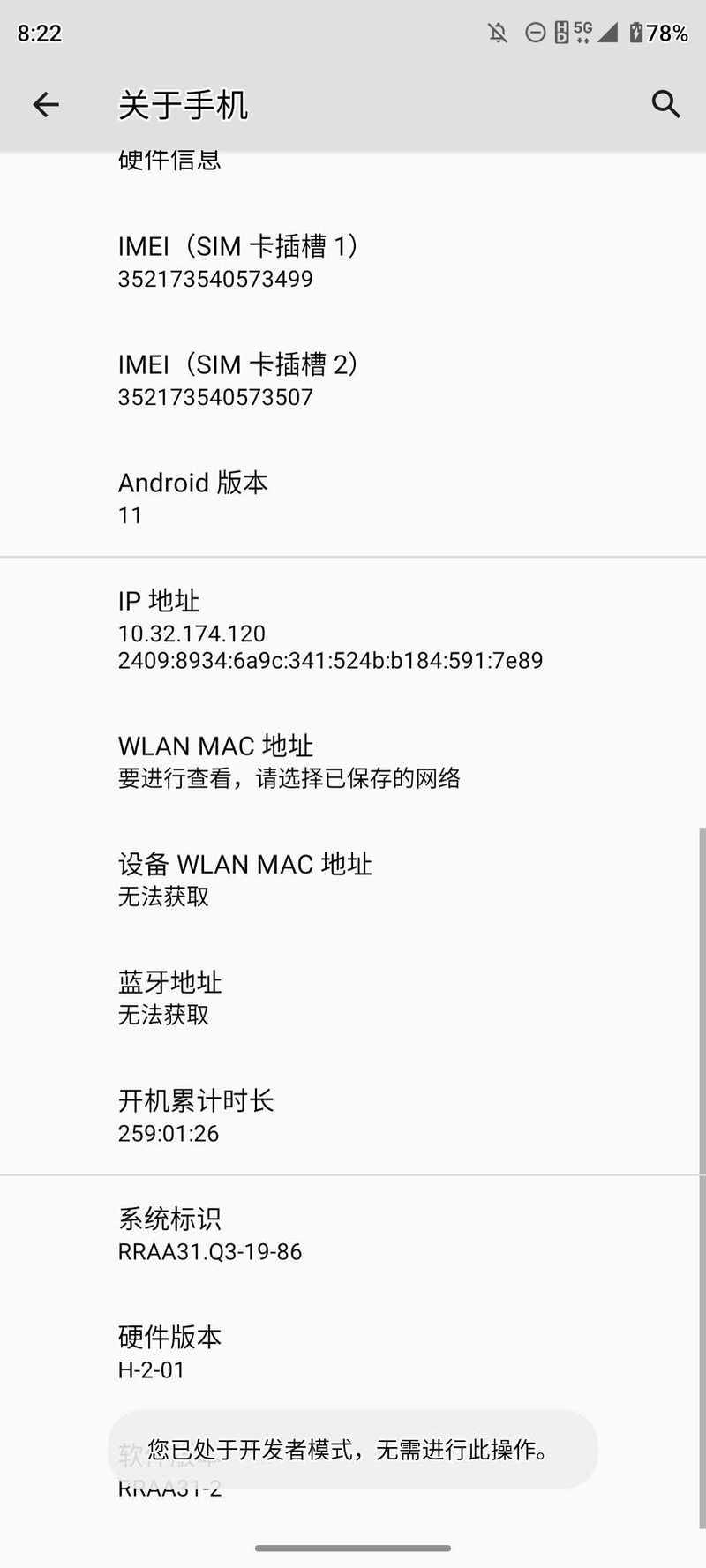
Task: Tap the 系统标识 row
Action: coord(353,1234)
